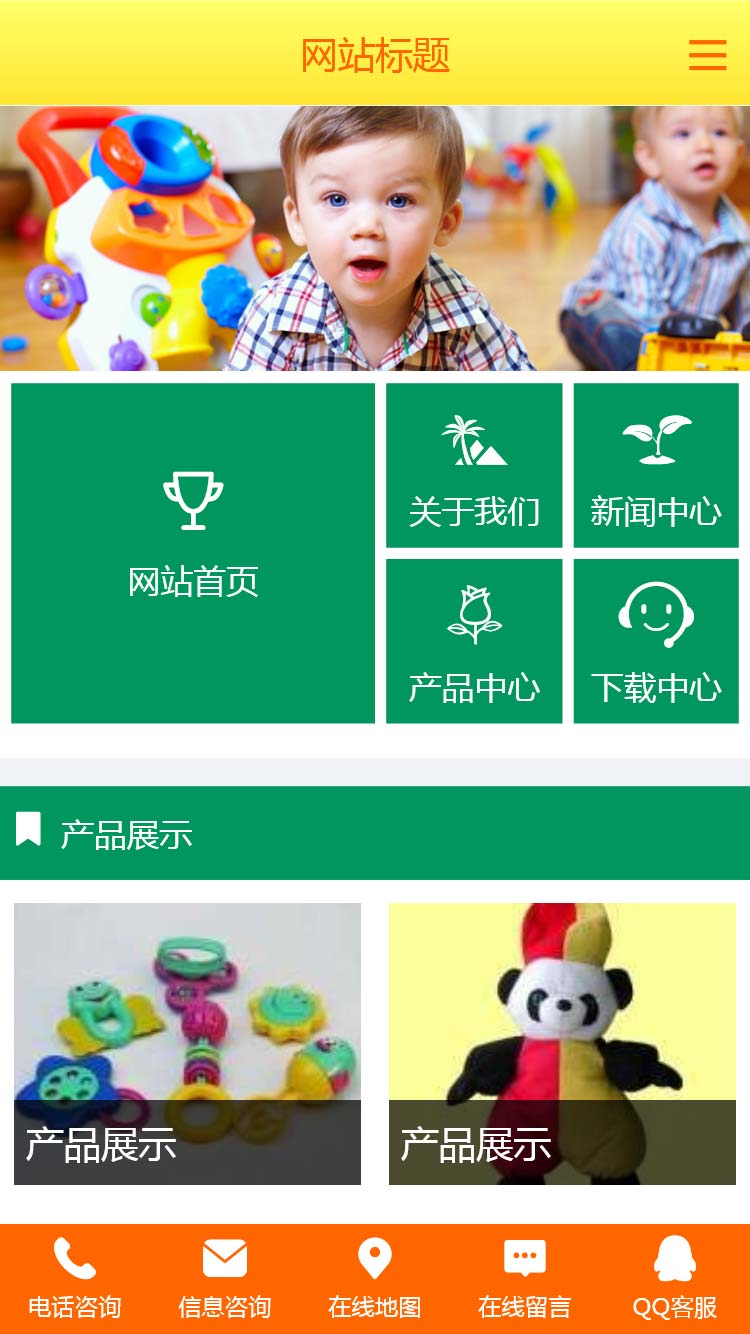Open 在线地图 location
This screenshot has width=750, height=1334.
375,1279
